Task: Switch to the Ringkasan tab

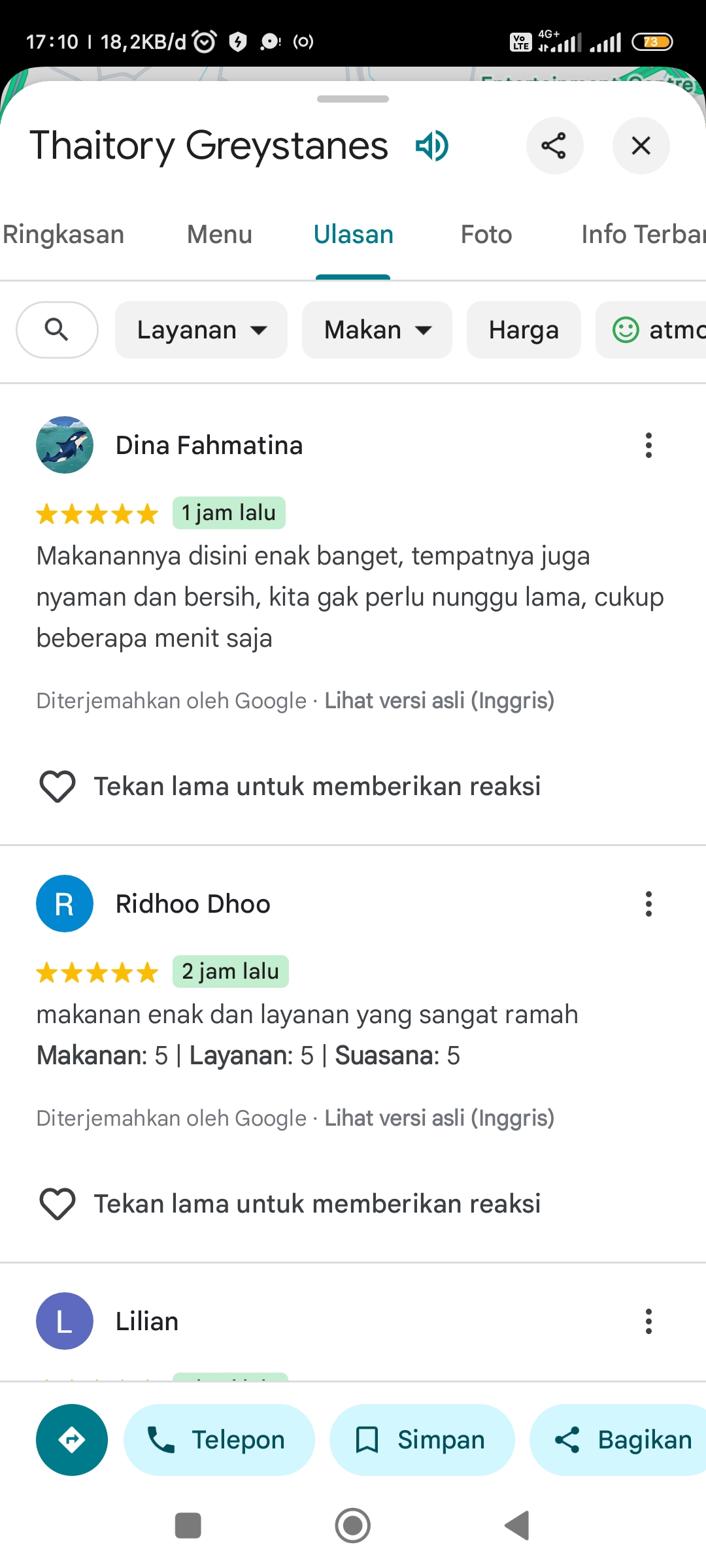Action: (63, 235)
